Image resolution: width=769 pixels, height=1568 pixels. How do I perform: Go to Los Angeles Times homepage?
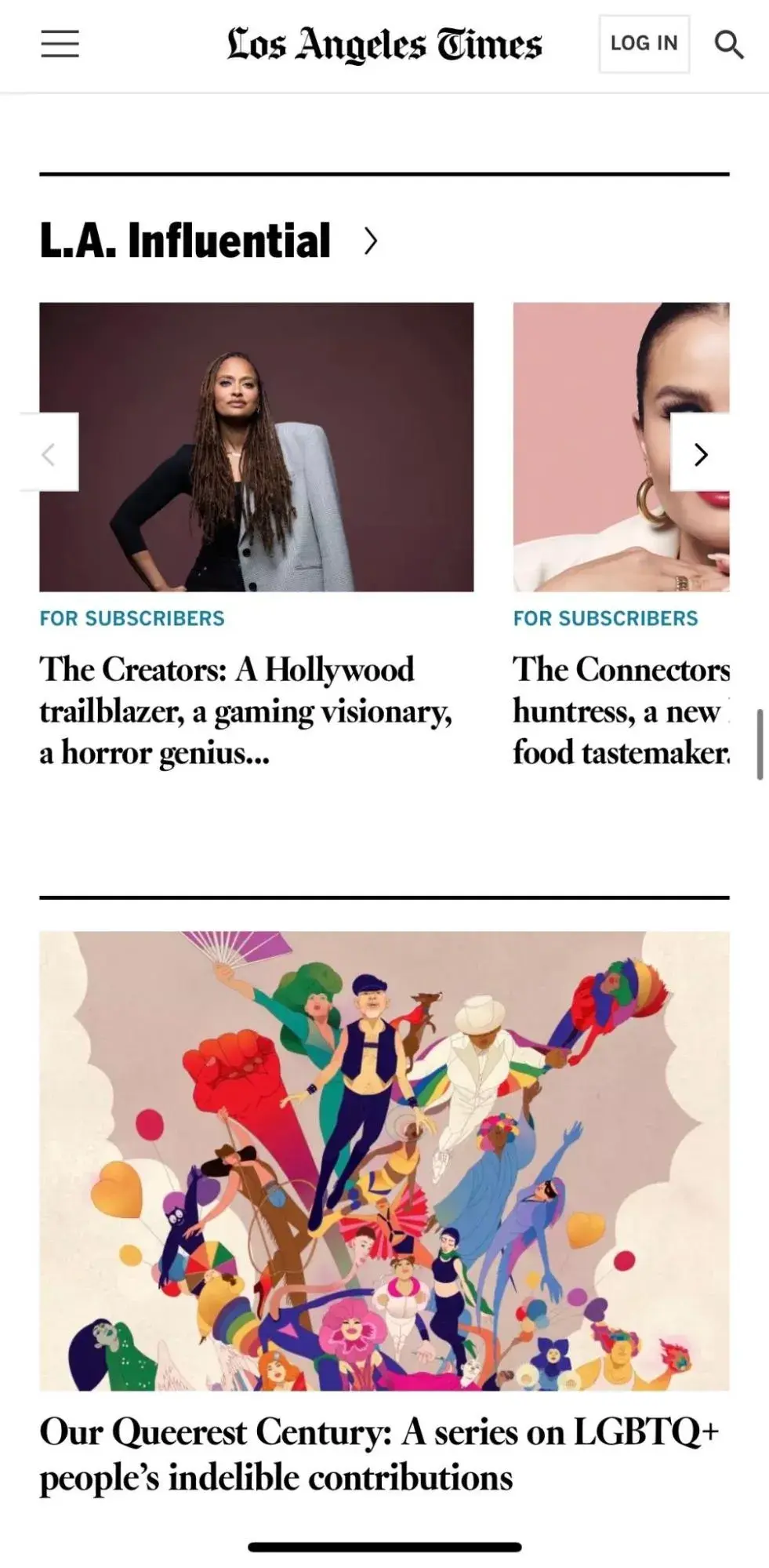[x=384, y=44]
